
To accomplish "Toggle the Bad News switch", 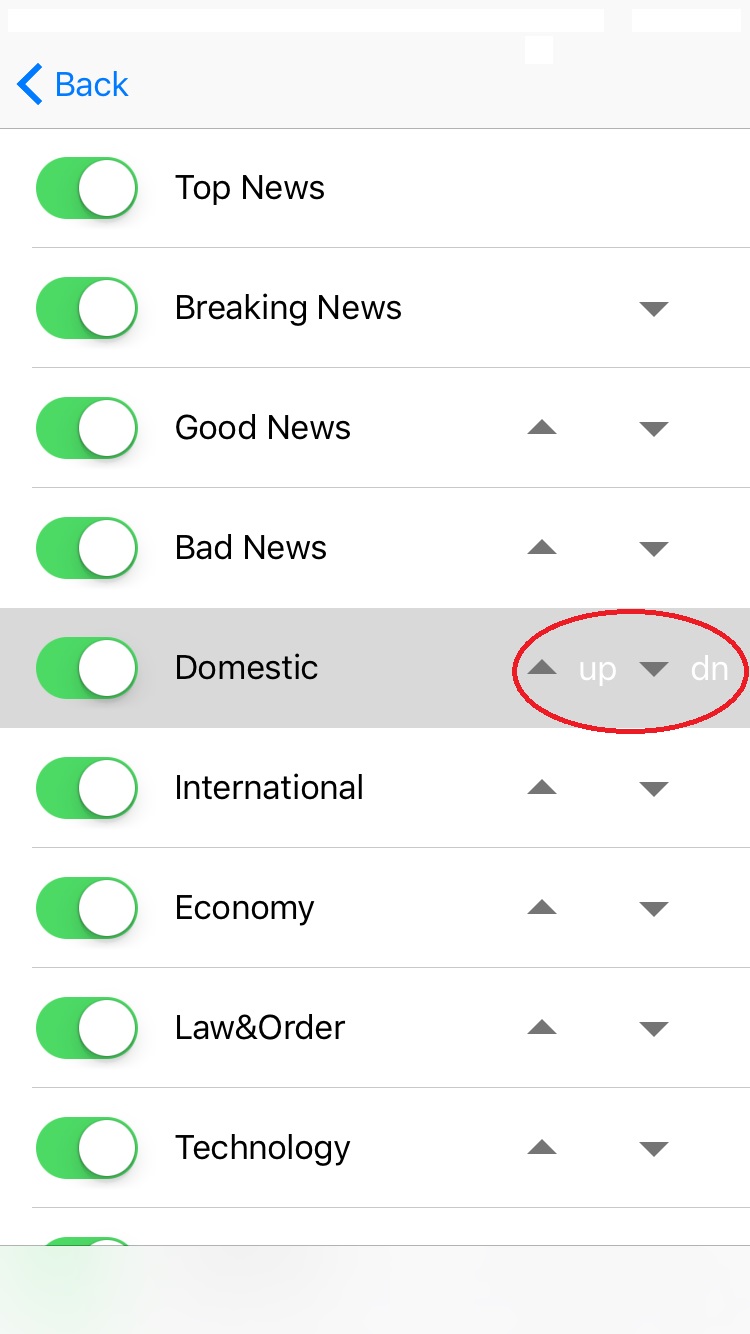I will tap(86, 548).
